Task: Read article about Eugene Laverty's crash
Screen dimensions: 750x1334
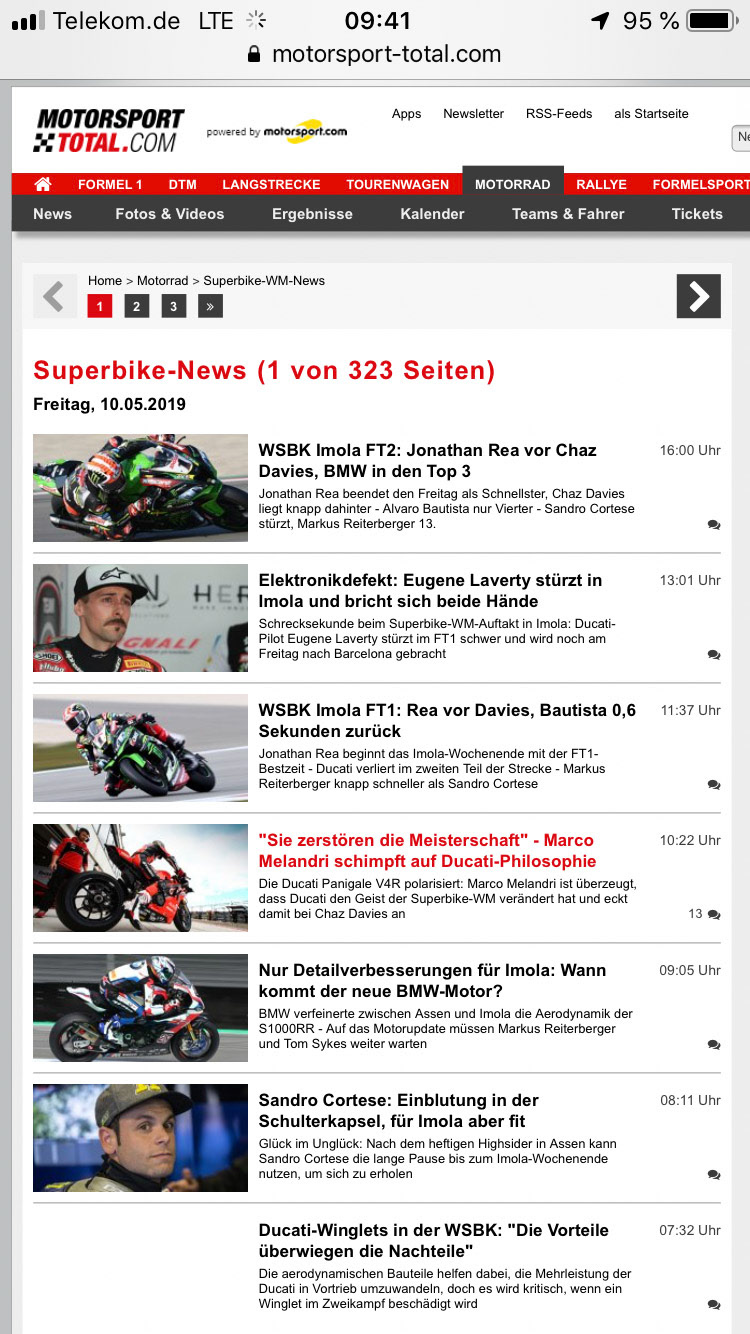Action: click(430, 590)
